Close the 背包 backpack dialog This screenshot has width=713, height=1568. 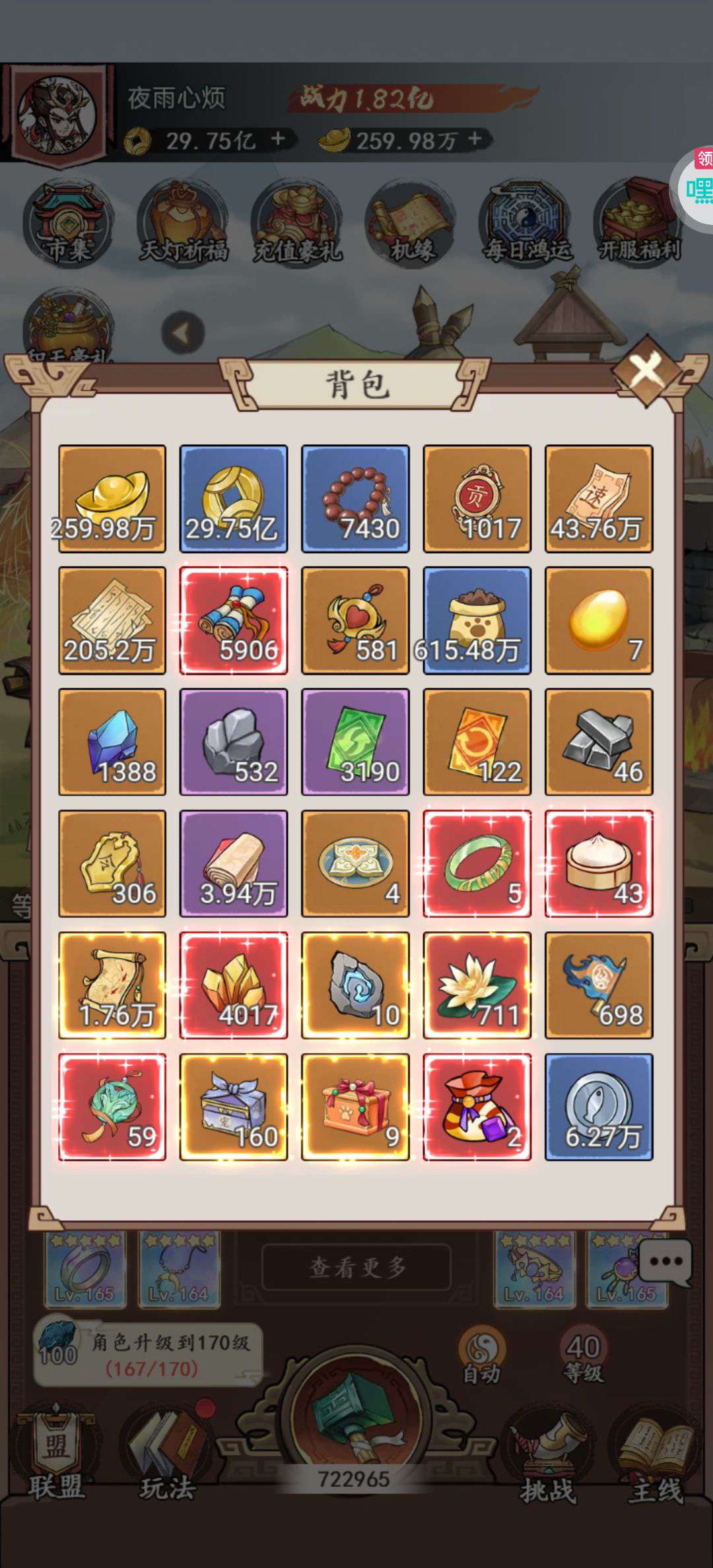click(x=646, y=370)
